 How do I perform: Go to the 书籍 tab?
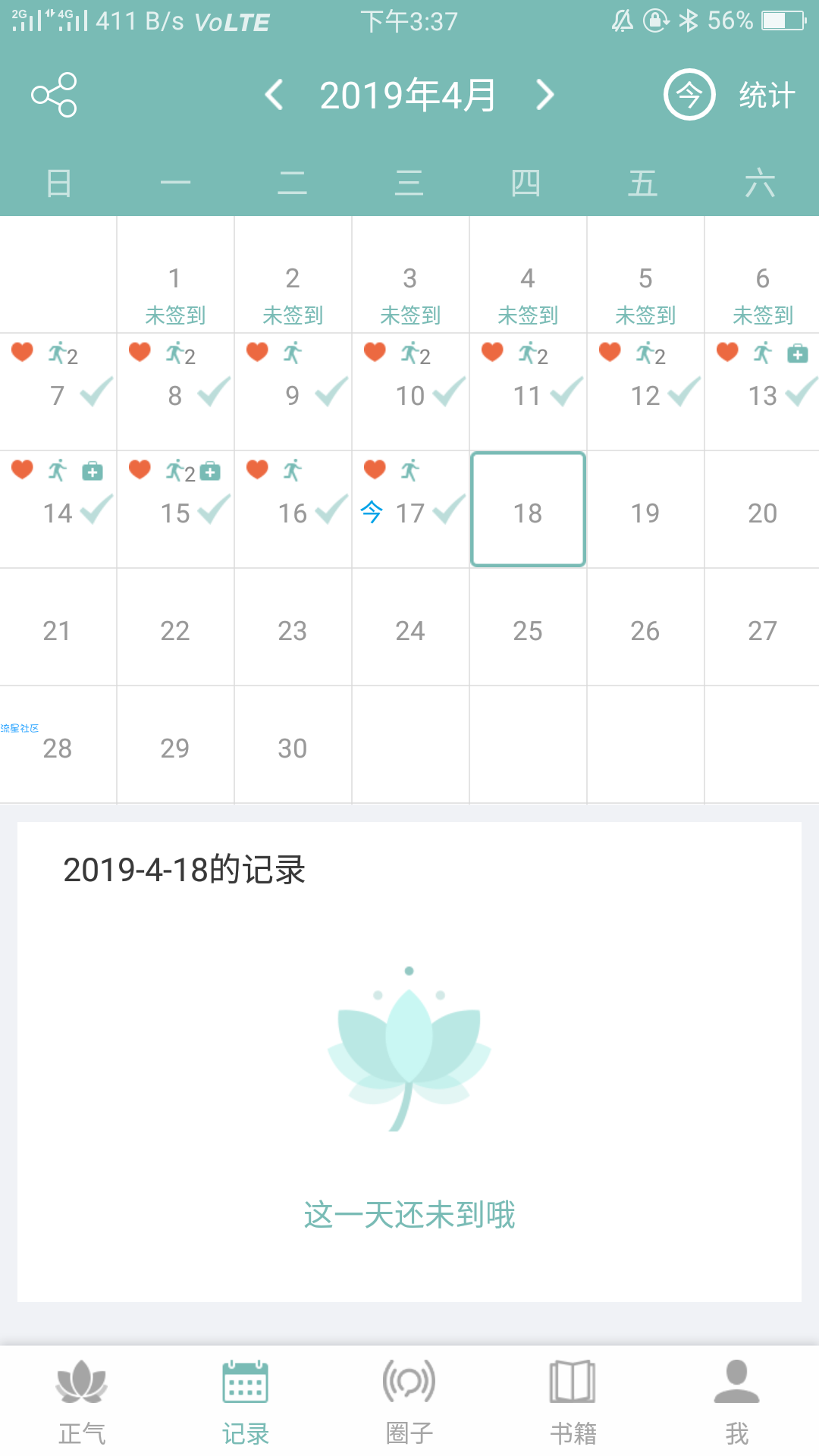[573, 1401]
